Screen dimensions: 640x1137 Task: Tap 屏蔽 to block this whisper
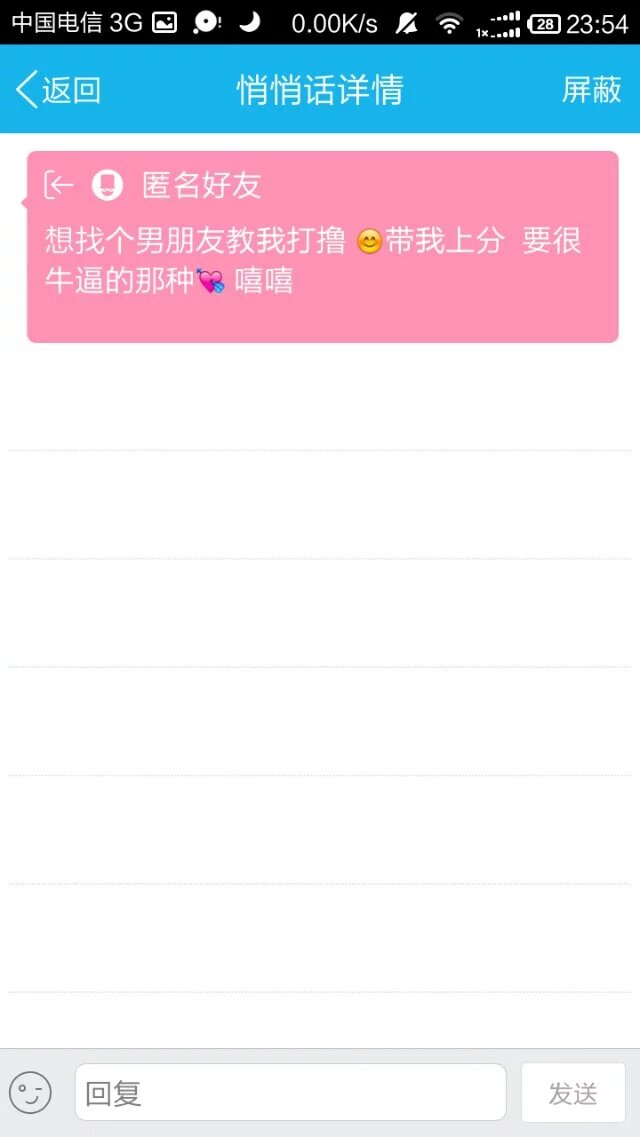click(x=591, y=90)
